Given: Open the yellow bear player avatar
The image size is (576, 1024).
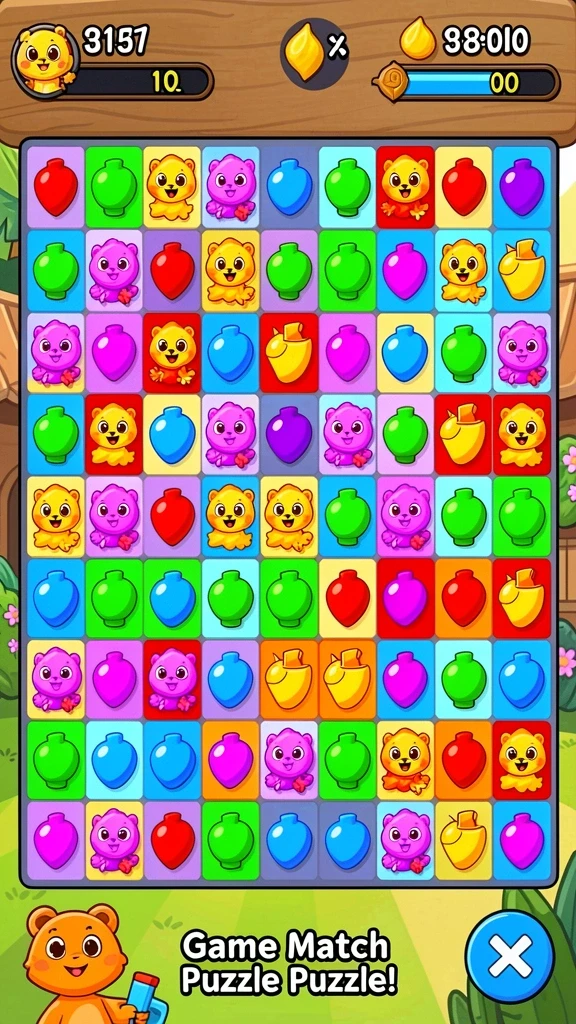Looking at the screenshot, I should click(x=44, y=59).
